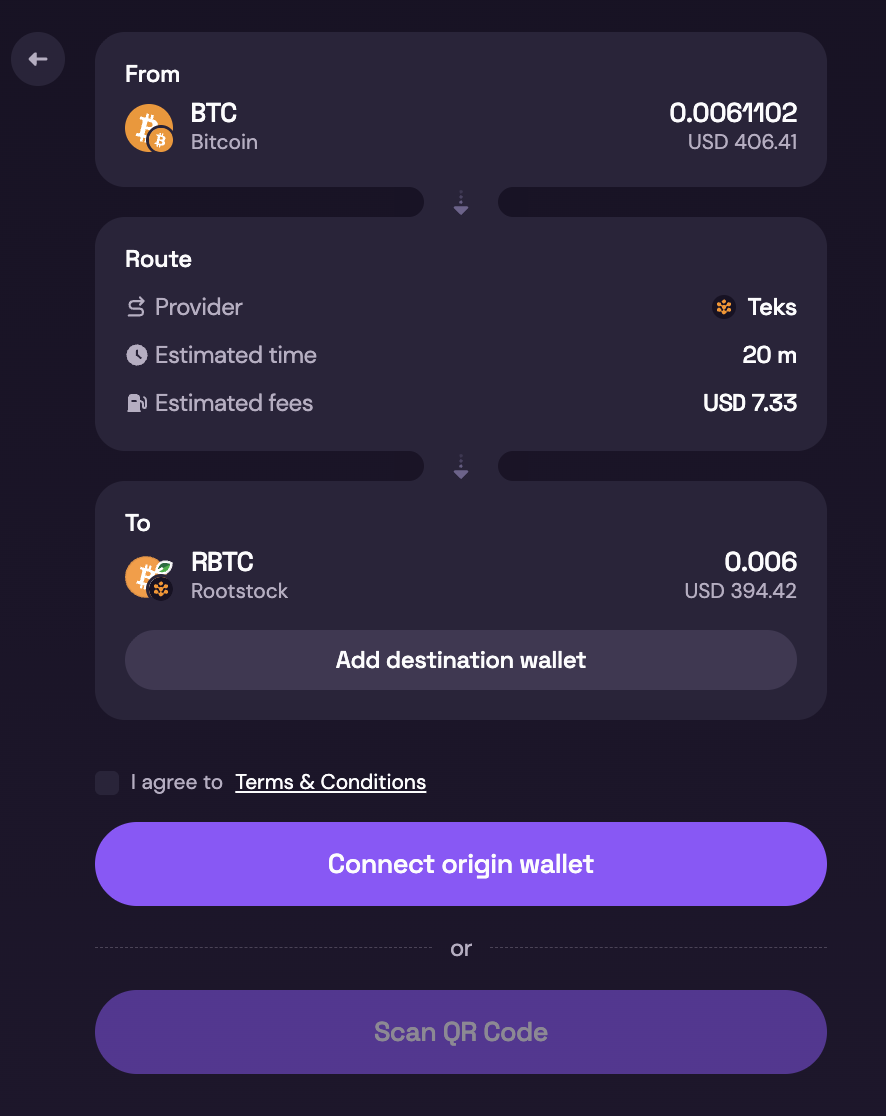Click the back arrow at top left
The height and width of the screenshot is (1116, 886).
click(37, 59)
